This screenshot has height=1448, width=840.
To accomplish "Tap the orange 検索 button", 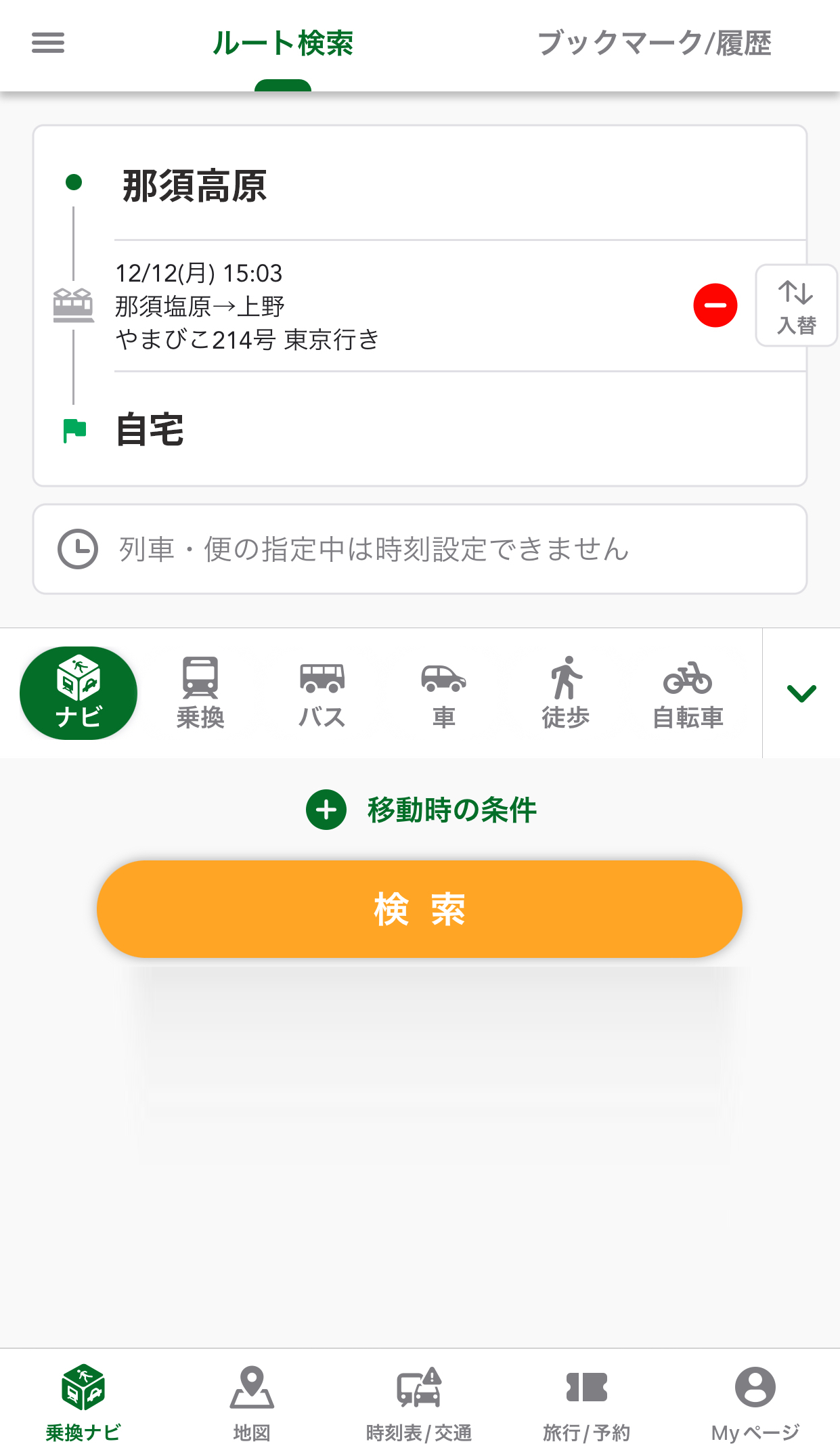I will coord(420,909).
